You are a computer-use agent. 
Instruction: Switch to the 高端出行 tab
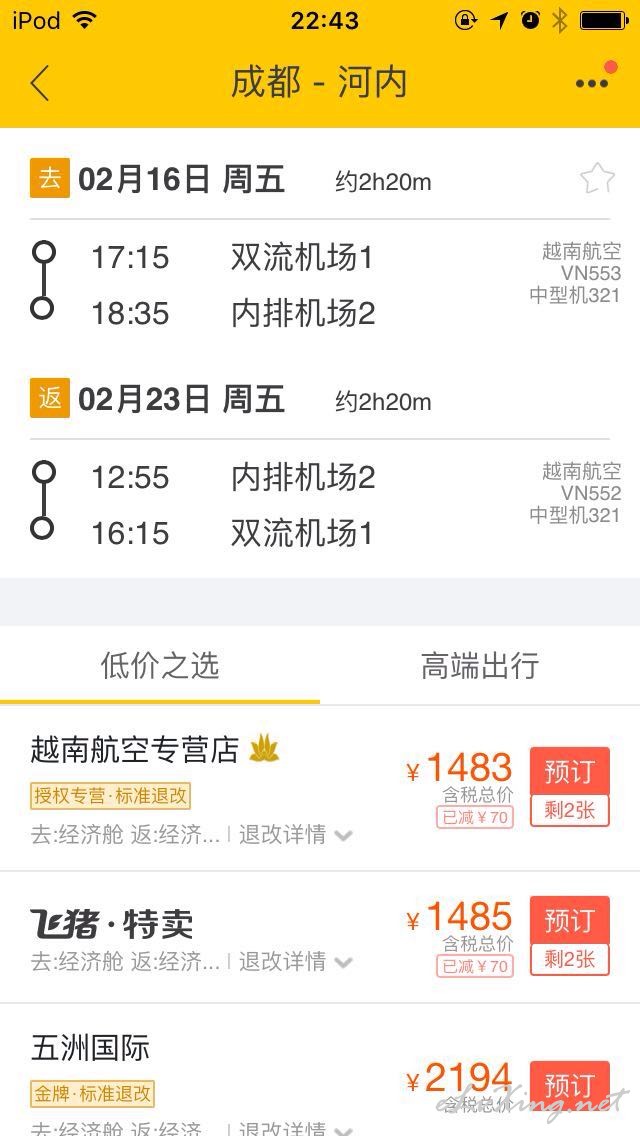pos(480,666)
